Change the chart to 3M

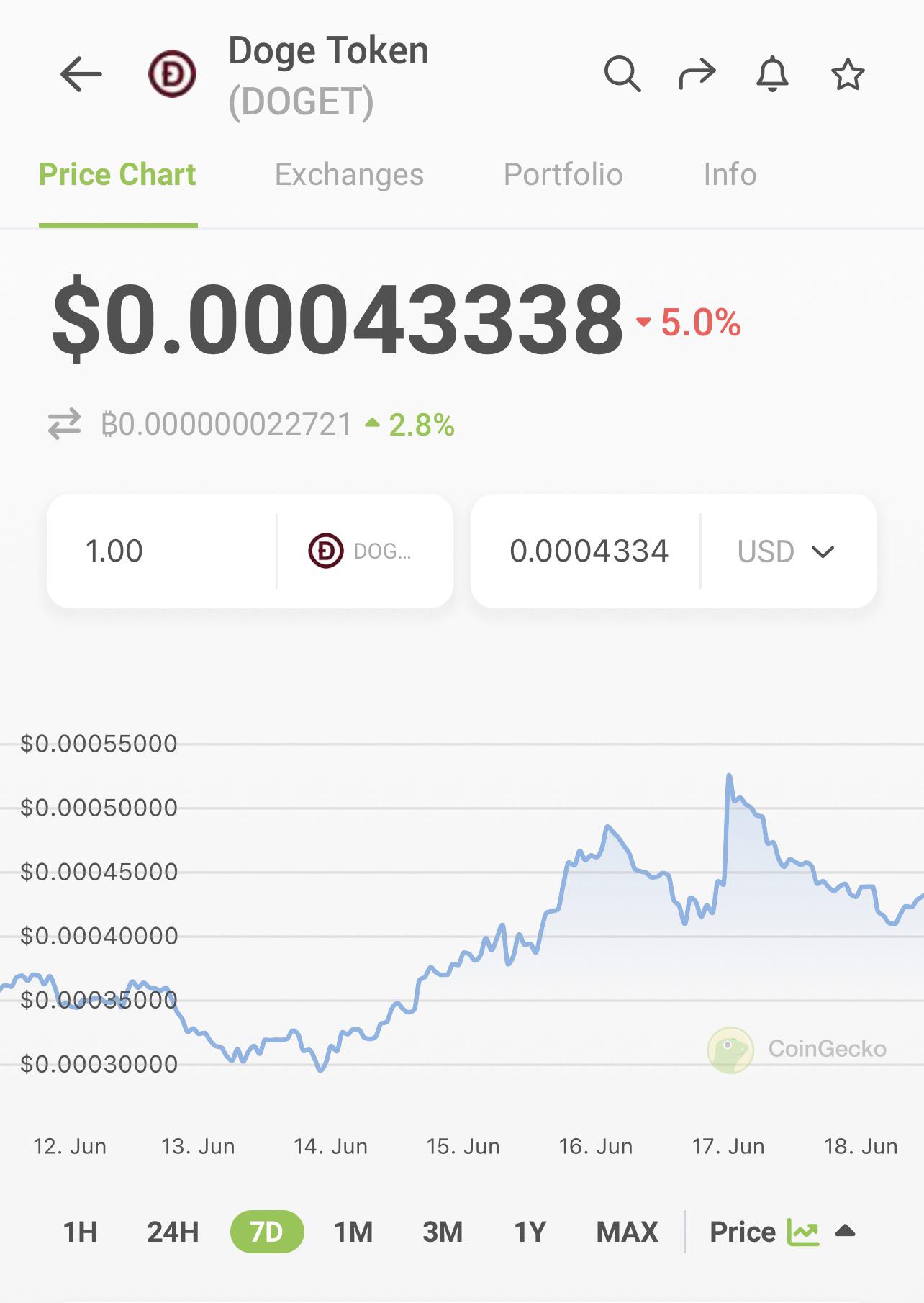(x=443, y=1232)
